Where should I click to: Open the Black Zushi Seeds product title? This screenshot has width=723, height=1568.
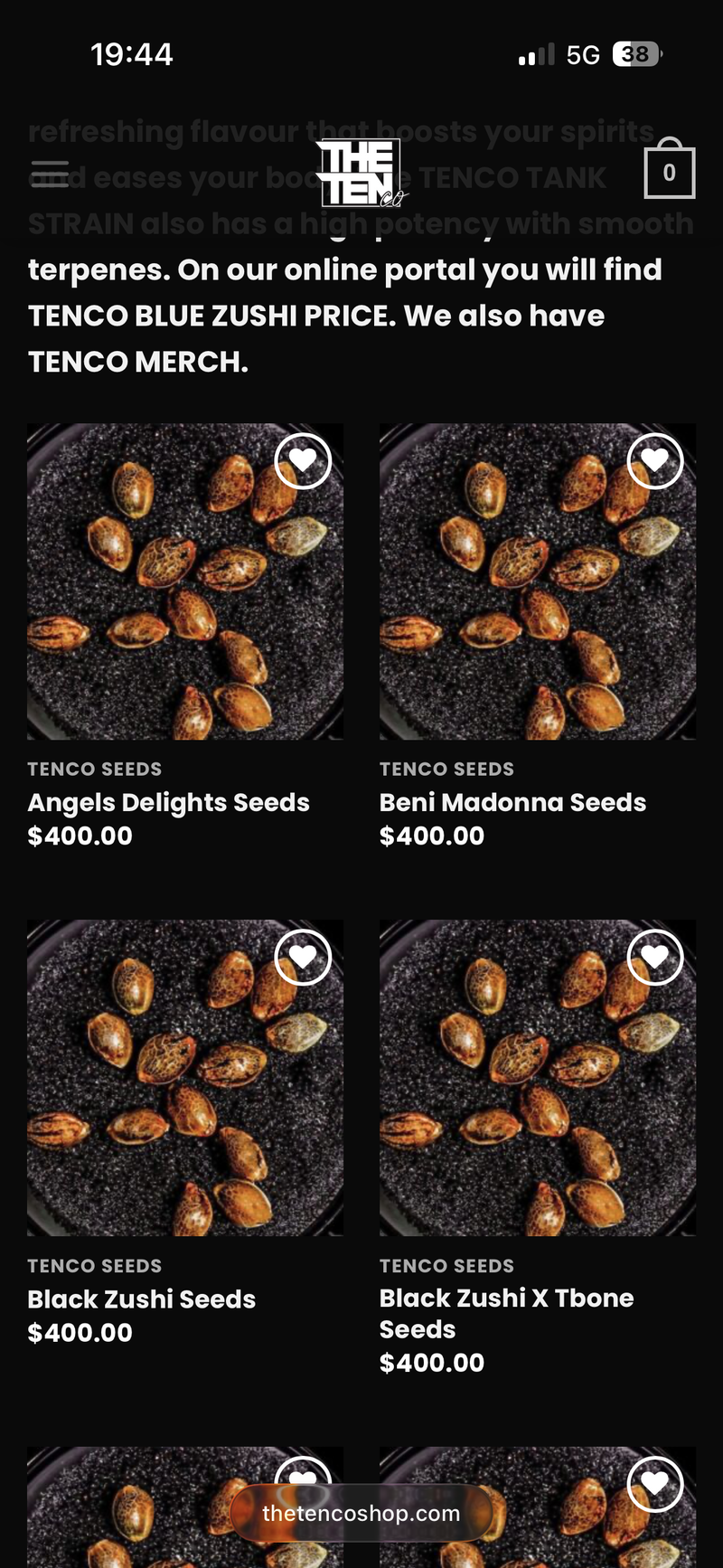point(142,1299)
